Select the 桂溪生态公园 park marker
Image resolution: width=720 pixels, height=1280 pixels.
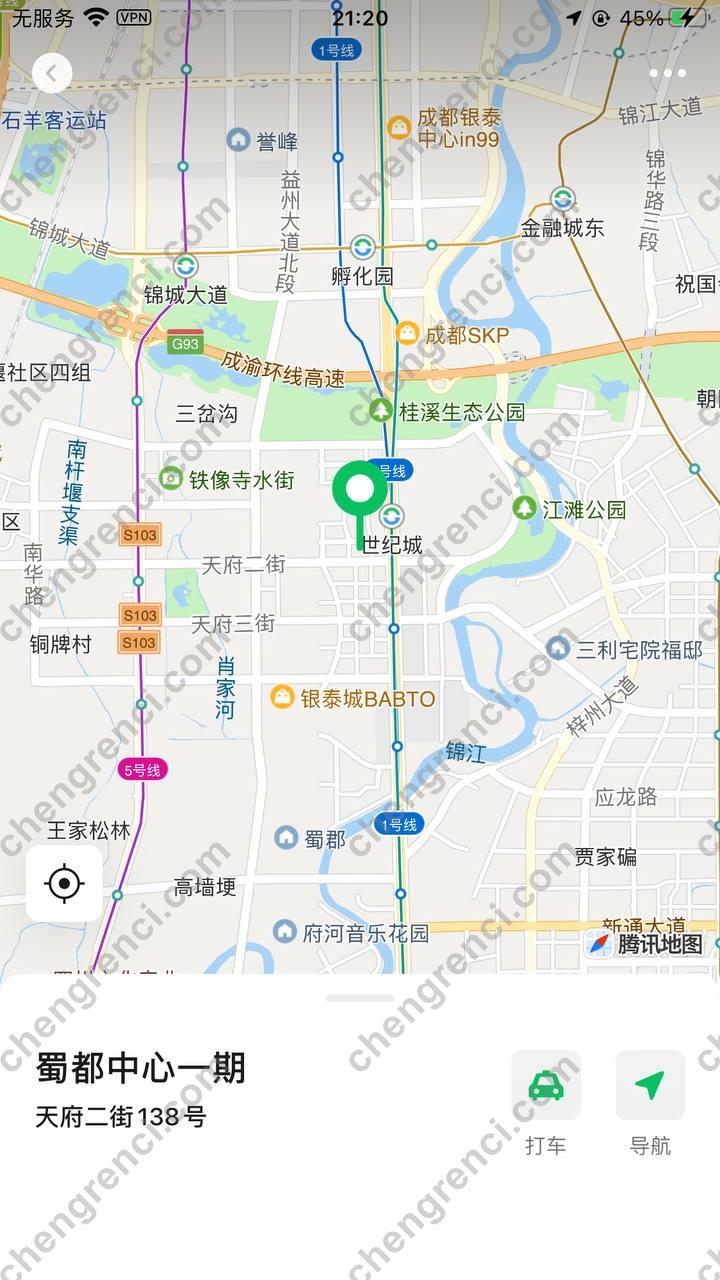tap(381, 410)
